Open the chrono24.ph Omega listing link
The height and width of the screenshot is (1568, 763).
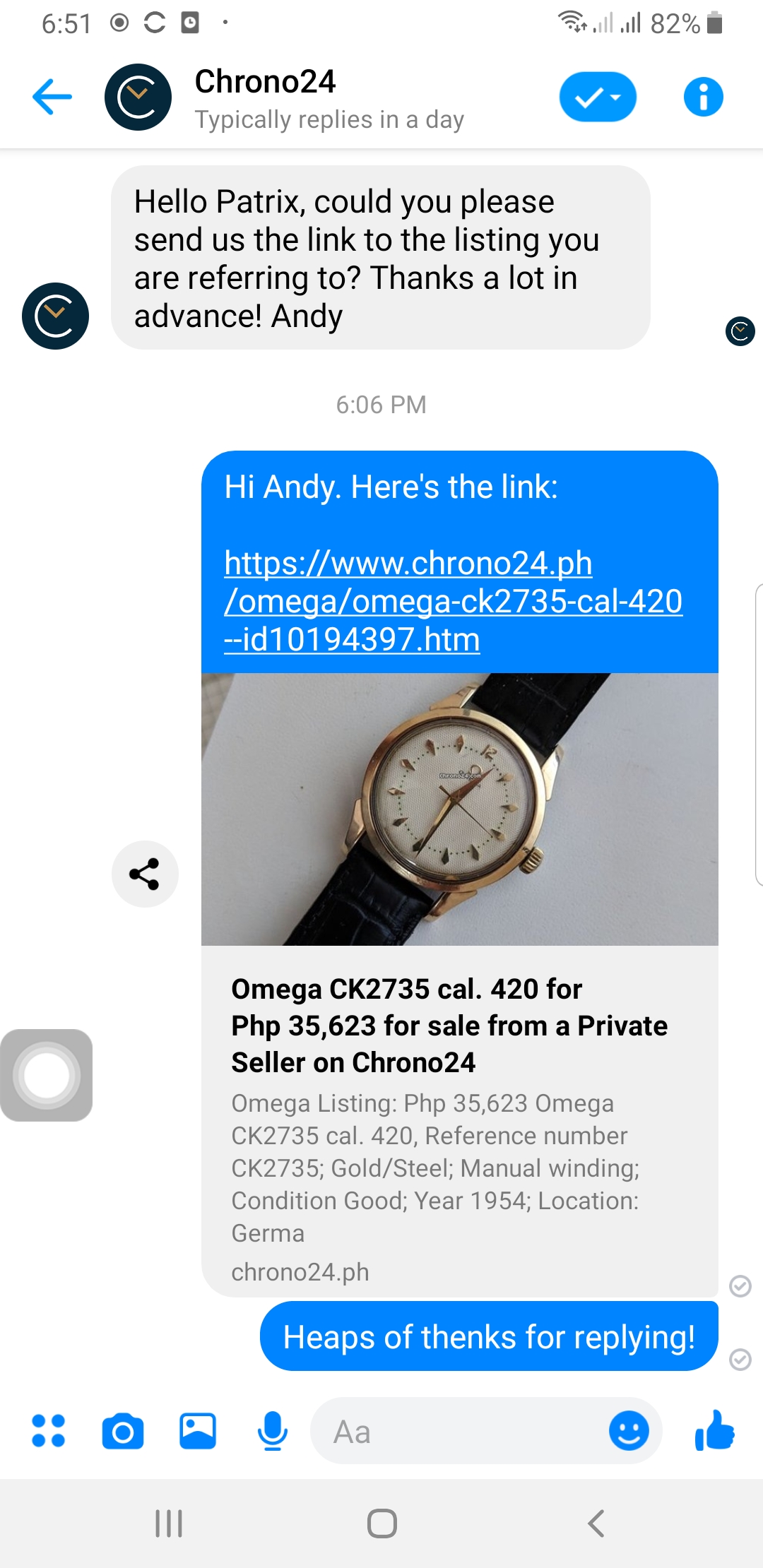coord(452,601)
